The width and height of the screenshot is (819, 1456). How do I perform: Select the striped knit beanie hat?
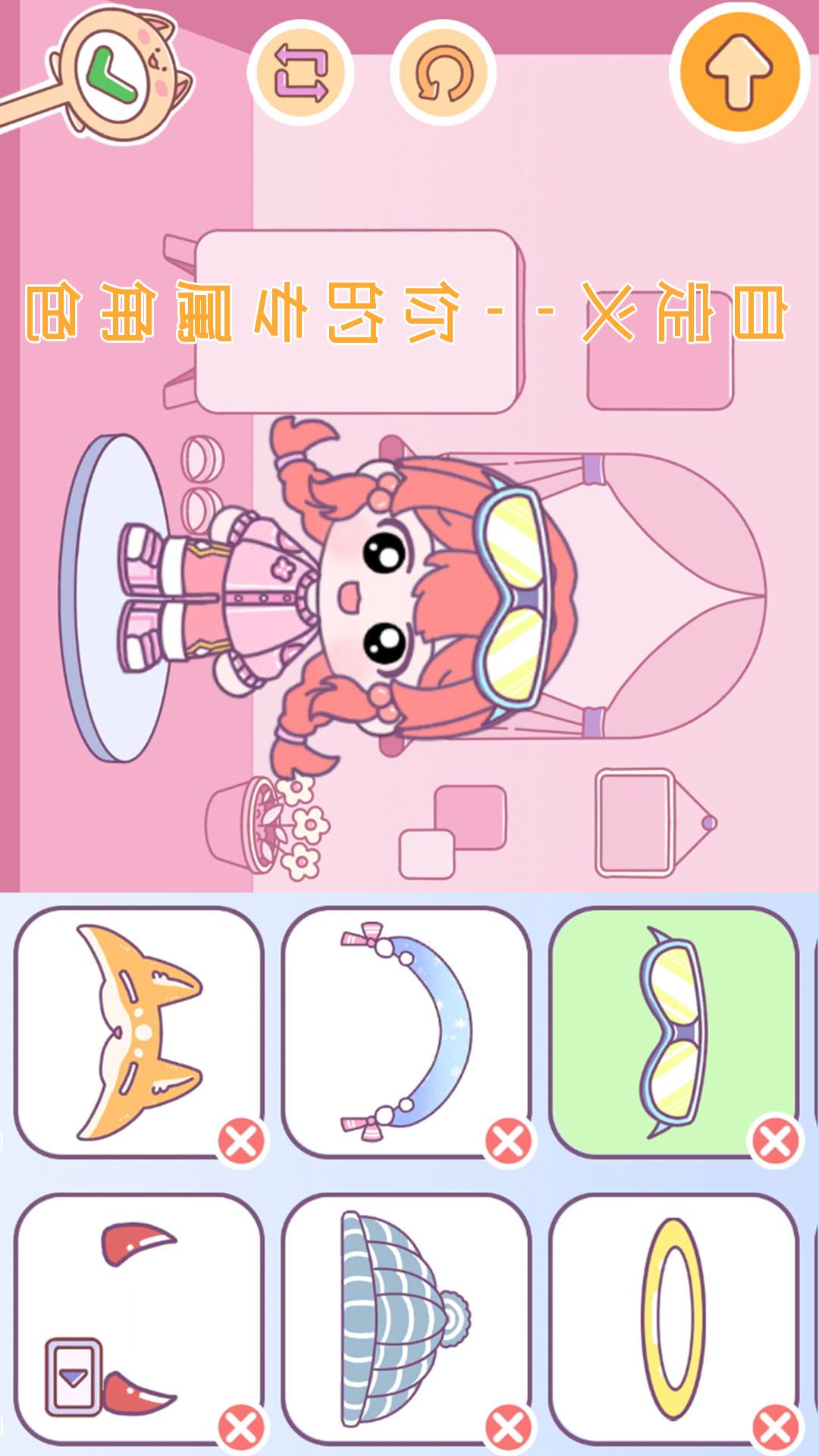pos(406,1319)
